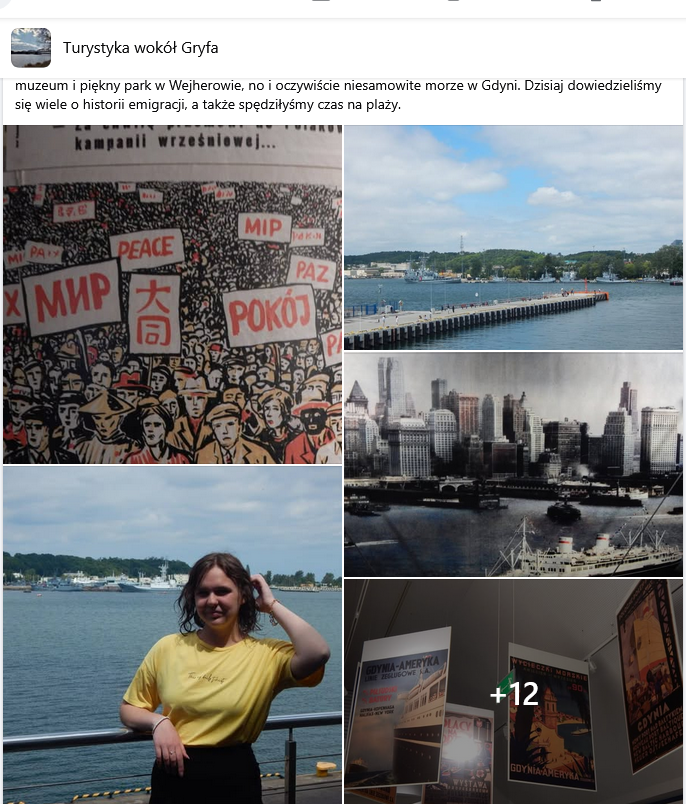Viewport: 686px width, 804px height.
Task: Open the photo of woman in yellow shirt
Action: tap(172, 635)
